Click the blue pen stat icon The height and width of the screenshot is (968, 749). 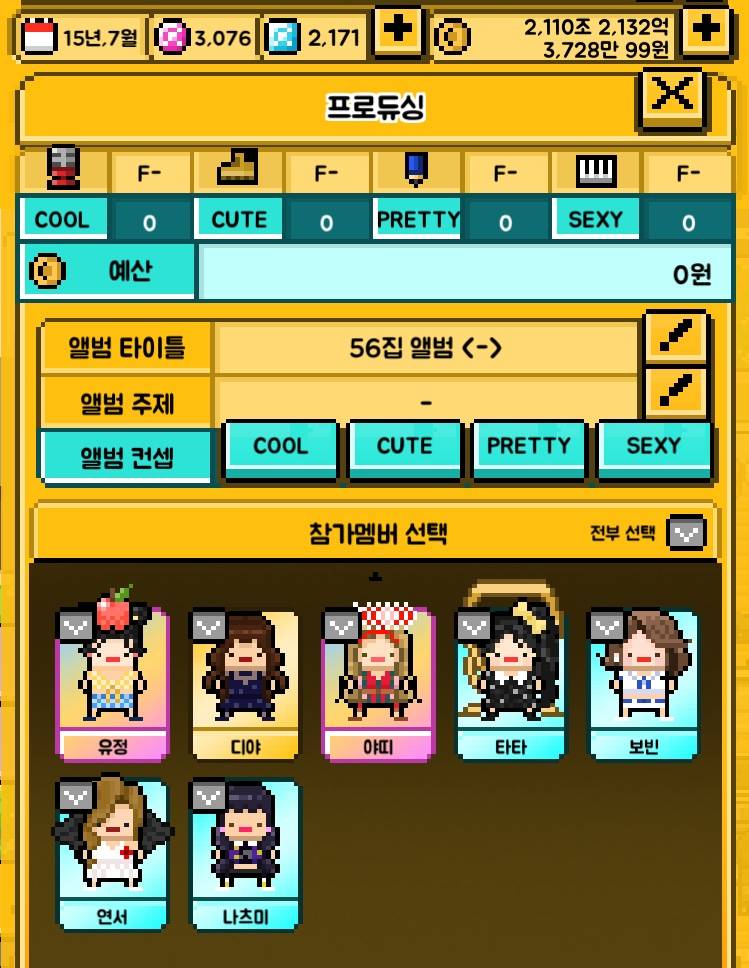point(416,170)
